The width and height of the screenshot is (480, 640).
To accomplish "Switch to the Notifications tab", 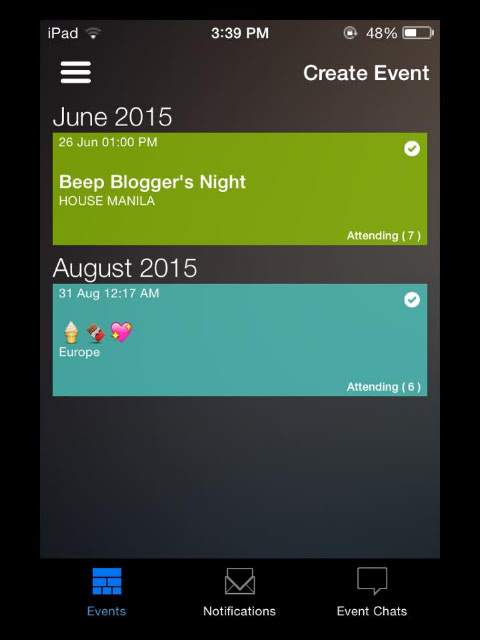I will [x=240, y=592].
